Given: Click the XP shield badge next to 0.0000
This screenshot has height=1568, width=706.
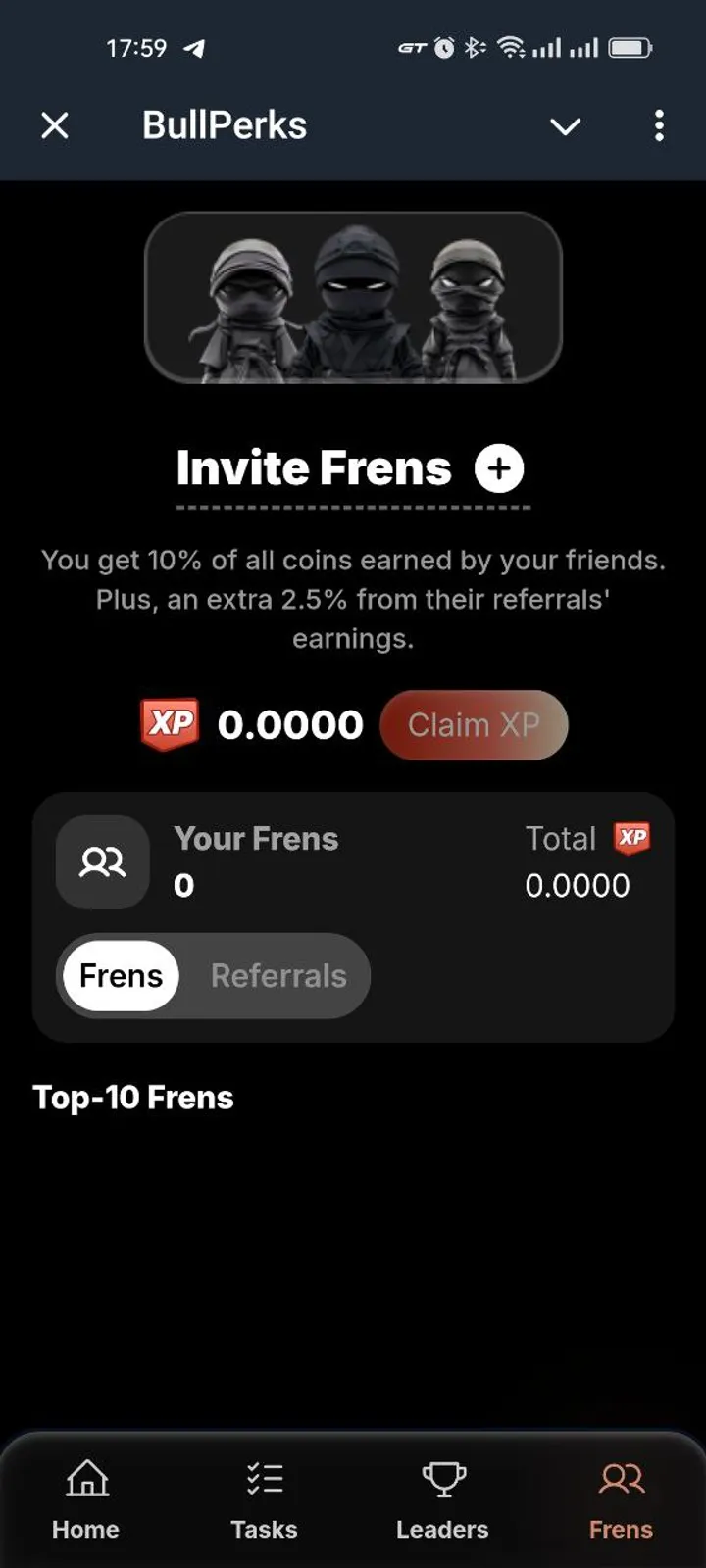Looking at the screenshot, I should coord(171,724).
